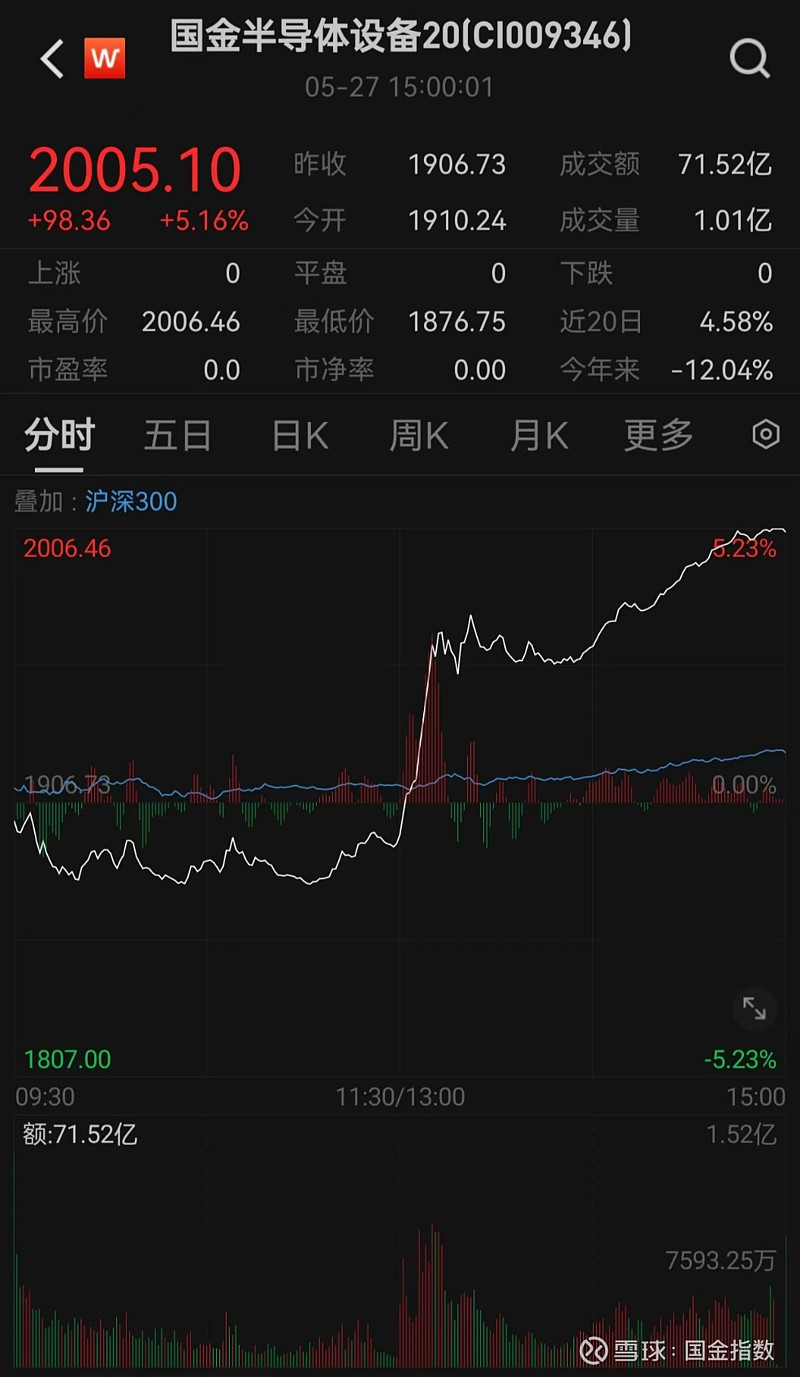
Task: Click the 成交额 71.52亿 figure
Action: click(x=726, y=165)
